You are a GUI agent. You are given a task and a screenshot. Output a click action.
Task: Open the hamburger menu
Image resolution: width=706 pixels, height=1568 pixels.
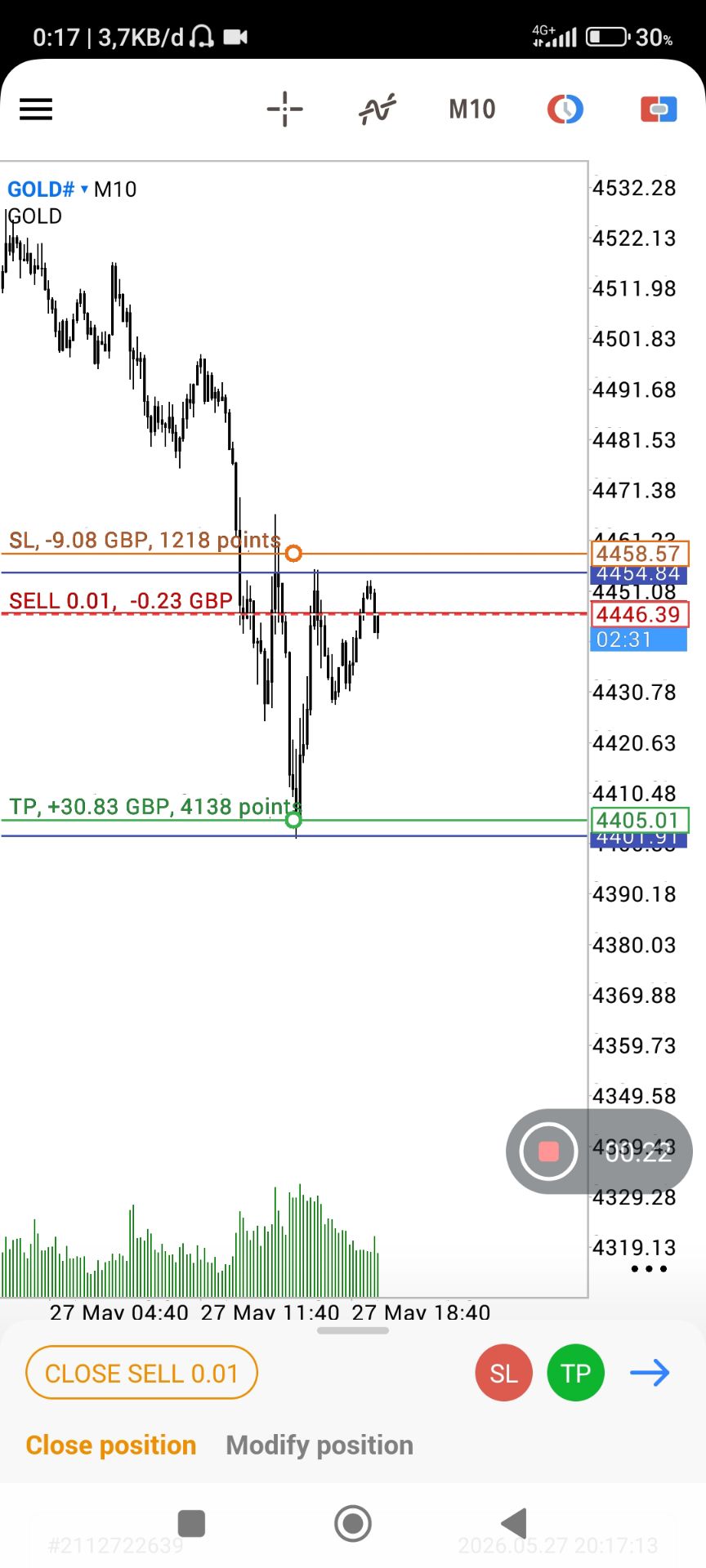point(36,109)
